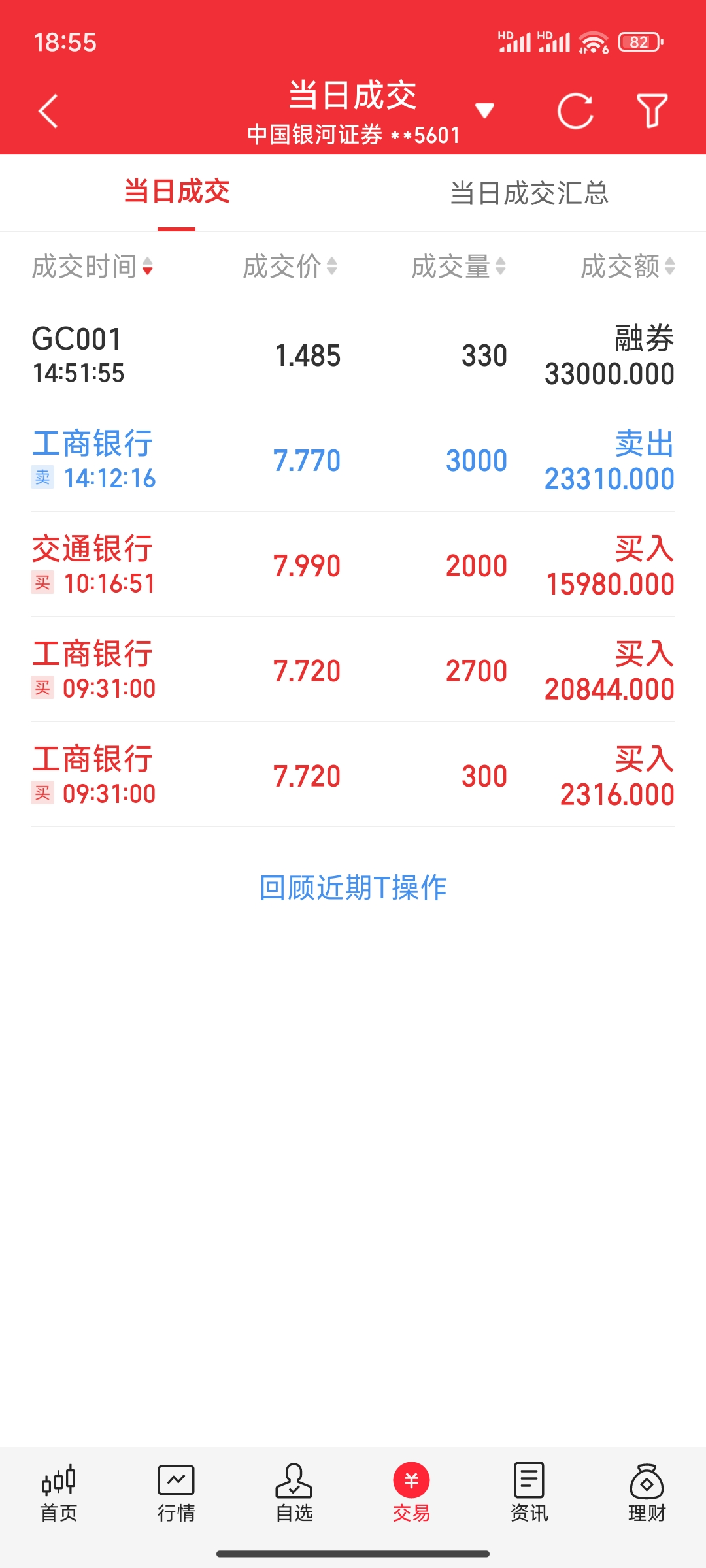This screenshot has height=1568, width=706.
Task: Go back using the top-left arrow
Action: point(48,111)
